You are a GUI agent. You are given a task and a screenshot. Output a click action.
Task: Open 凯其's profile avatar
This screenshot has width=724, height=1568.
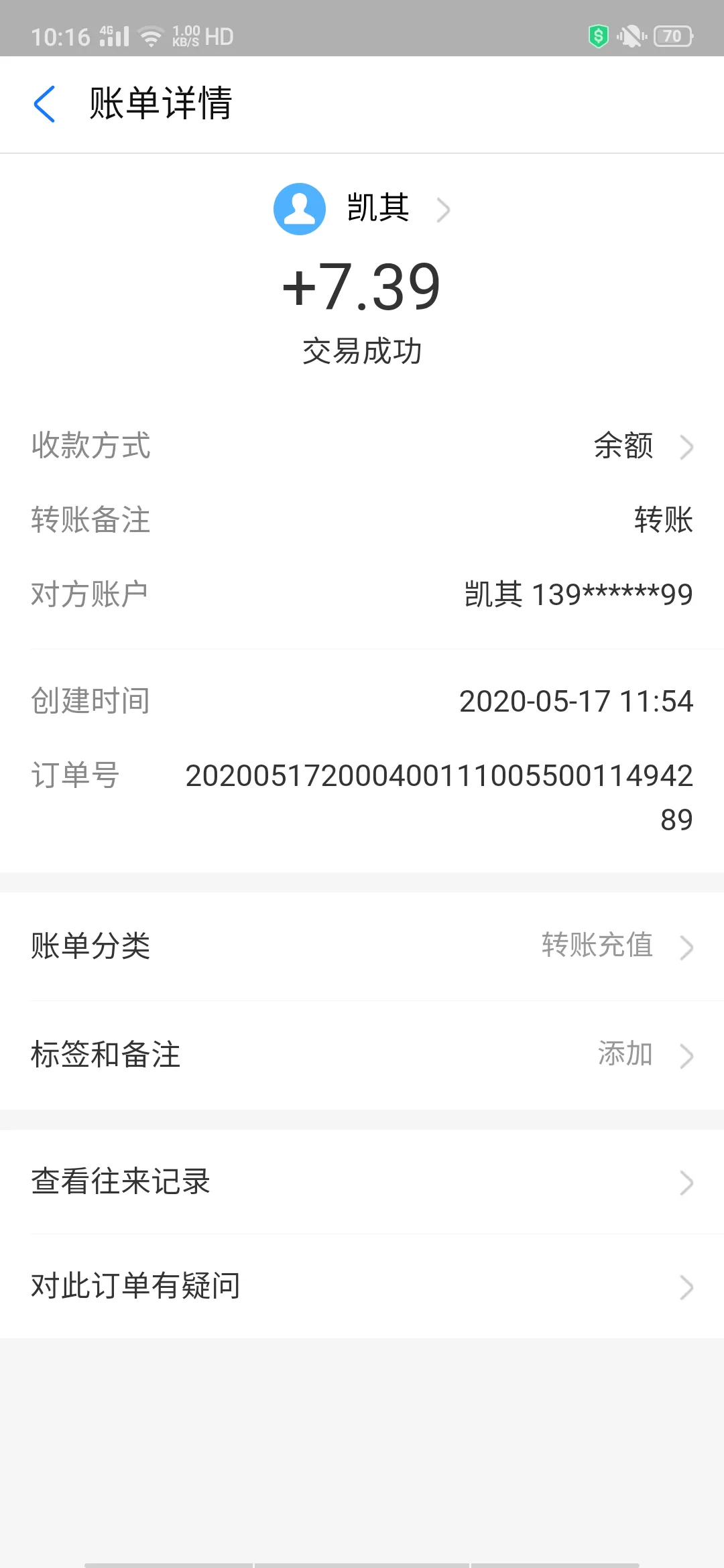300,208
